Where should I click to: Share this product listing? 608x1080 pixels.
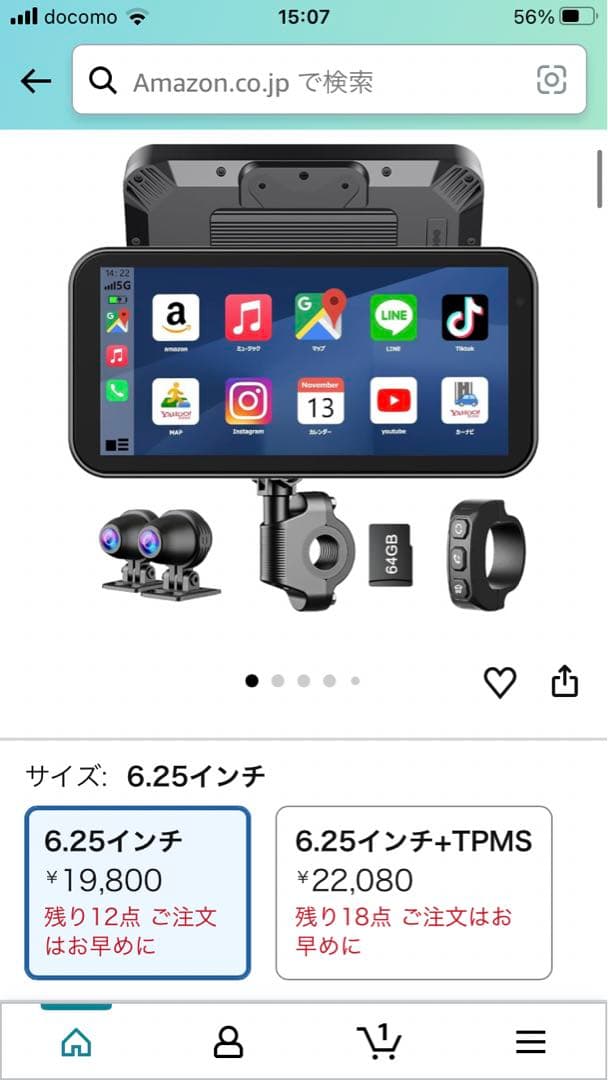565,681
